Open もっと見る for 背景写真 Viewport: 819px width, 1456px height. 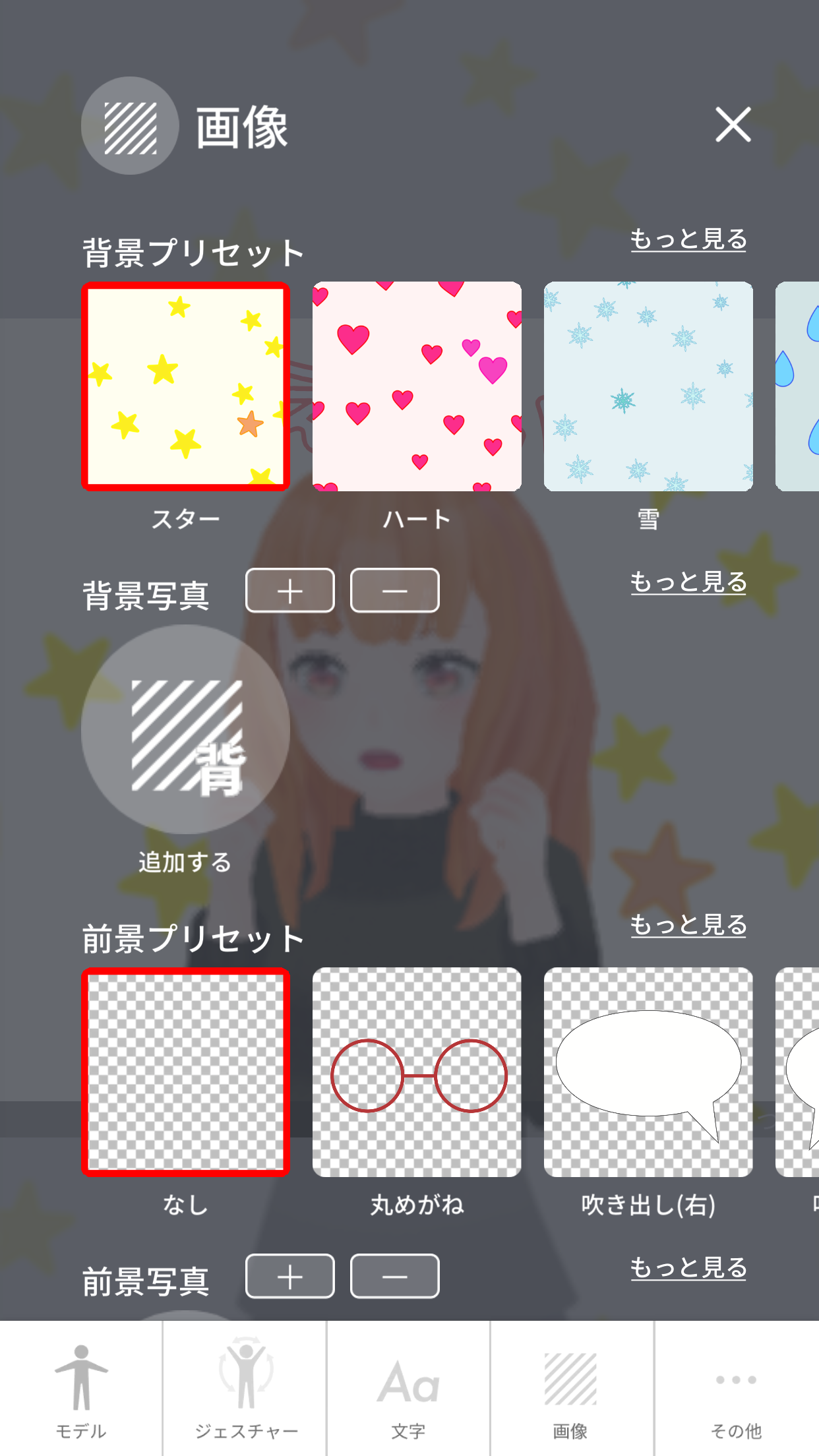[x=688, y=582]
